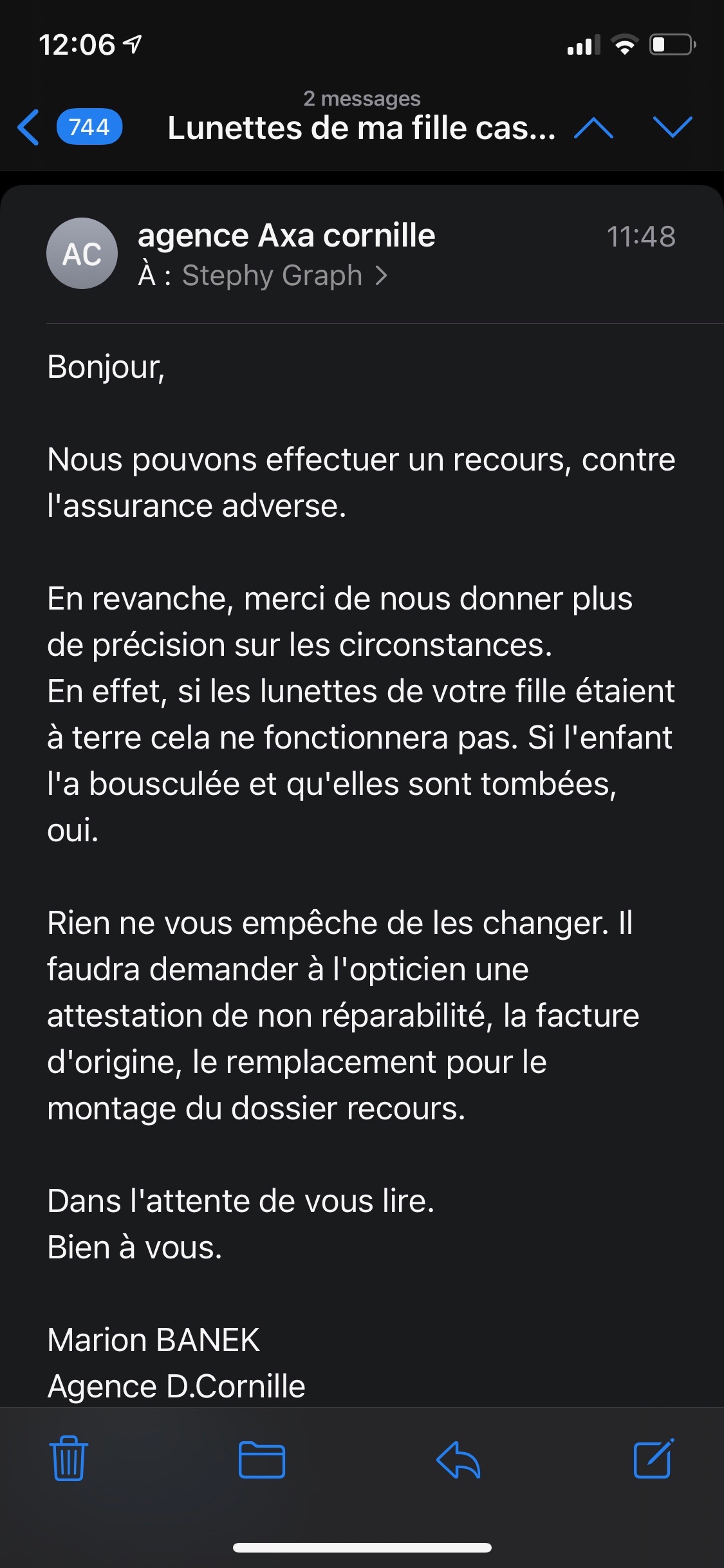Delete this email with the trash icon
Screen dimensions: 724x1568
[69, 1458]
